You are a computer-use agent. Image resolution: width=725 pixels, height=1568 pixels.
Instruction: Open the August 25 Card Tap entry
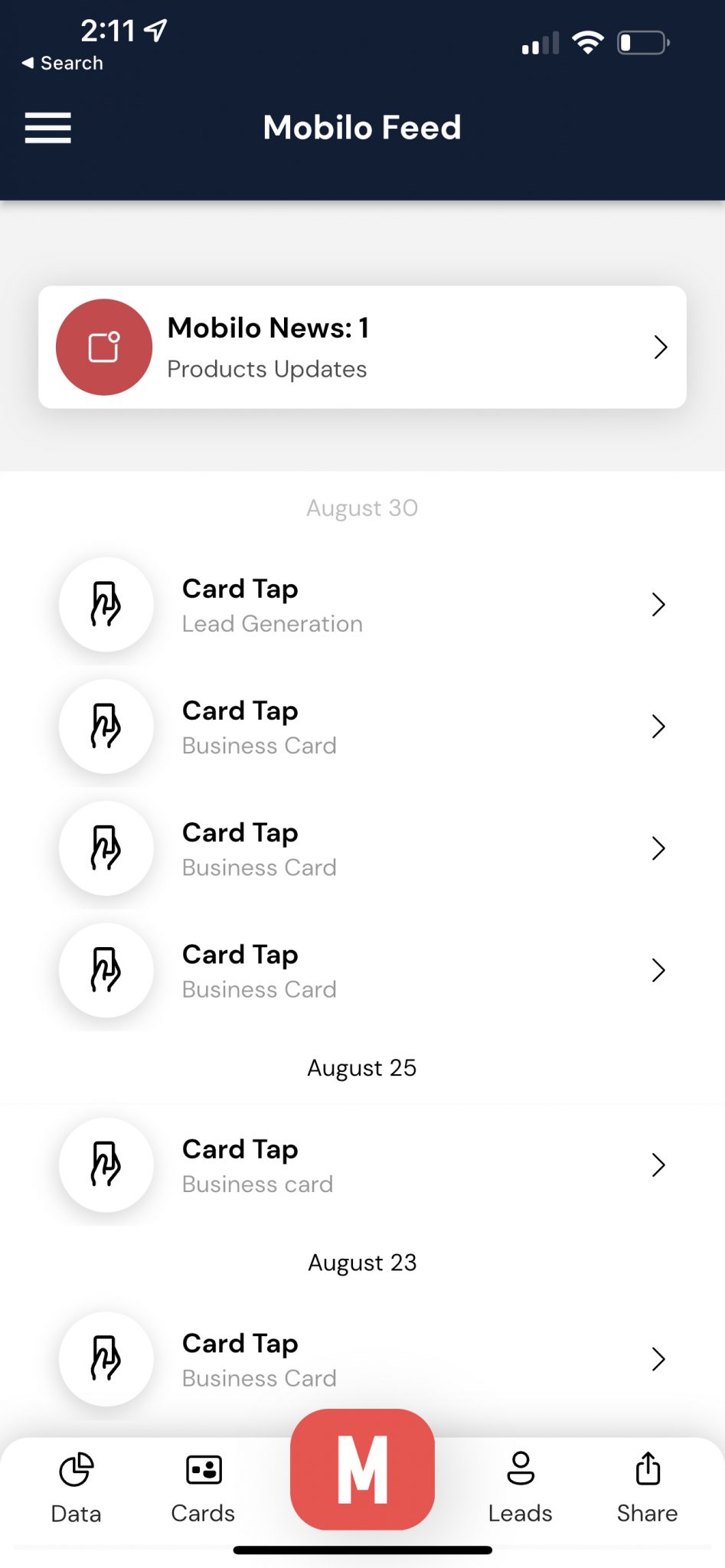click(x=362, y=1165)
